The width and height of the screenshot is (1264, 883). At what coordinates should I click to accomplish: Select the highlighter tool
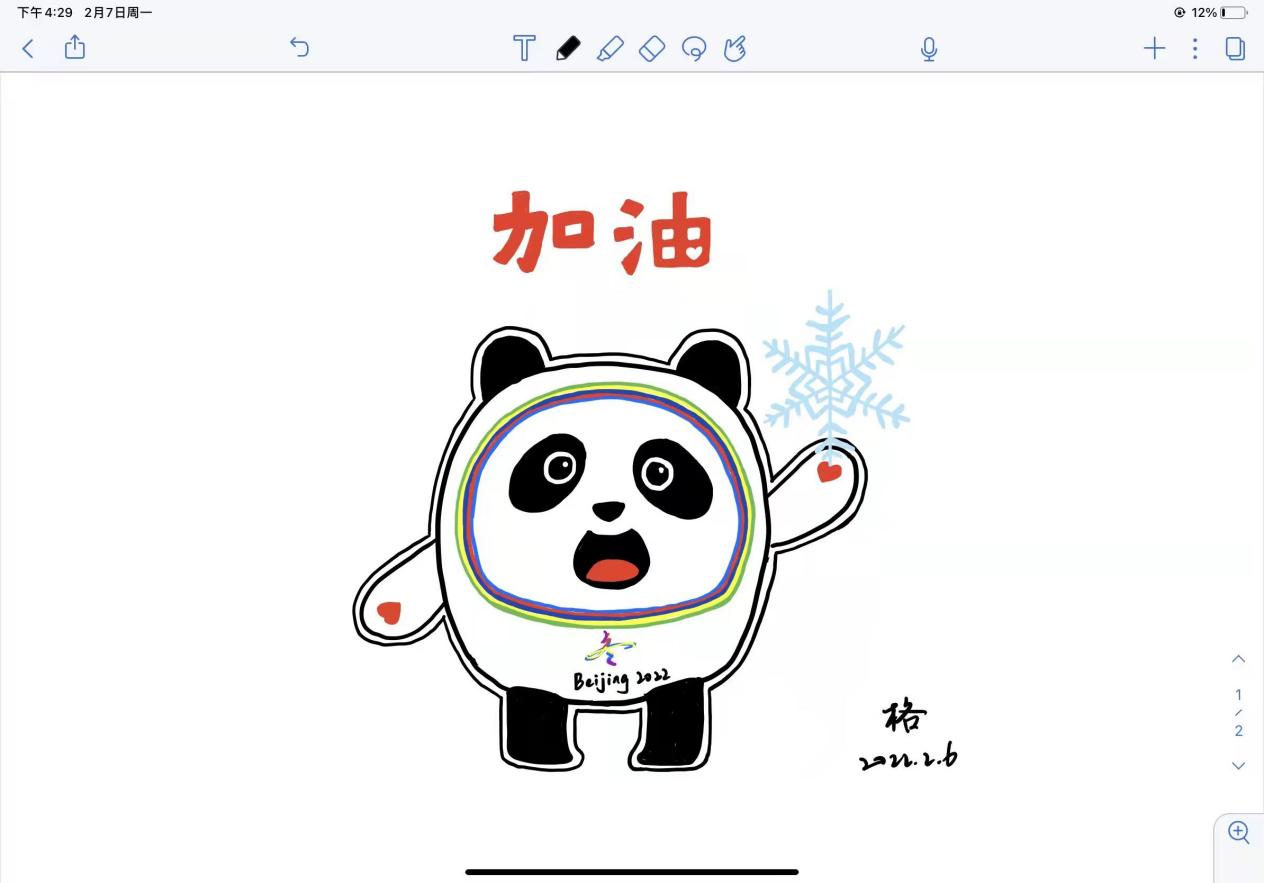[609, 48]
